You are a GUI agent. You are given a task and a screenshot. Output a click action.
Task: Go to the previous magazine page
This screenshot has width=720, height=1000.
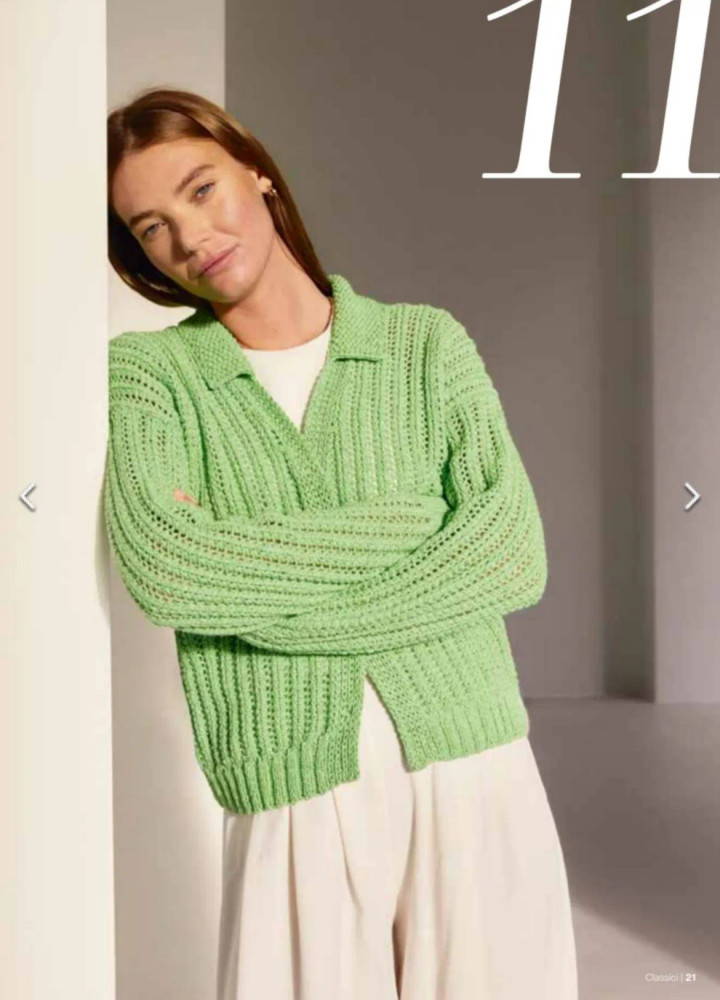tap(28, 497)
